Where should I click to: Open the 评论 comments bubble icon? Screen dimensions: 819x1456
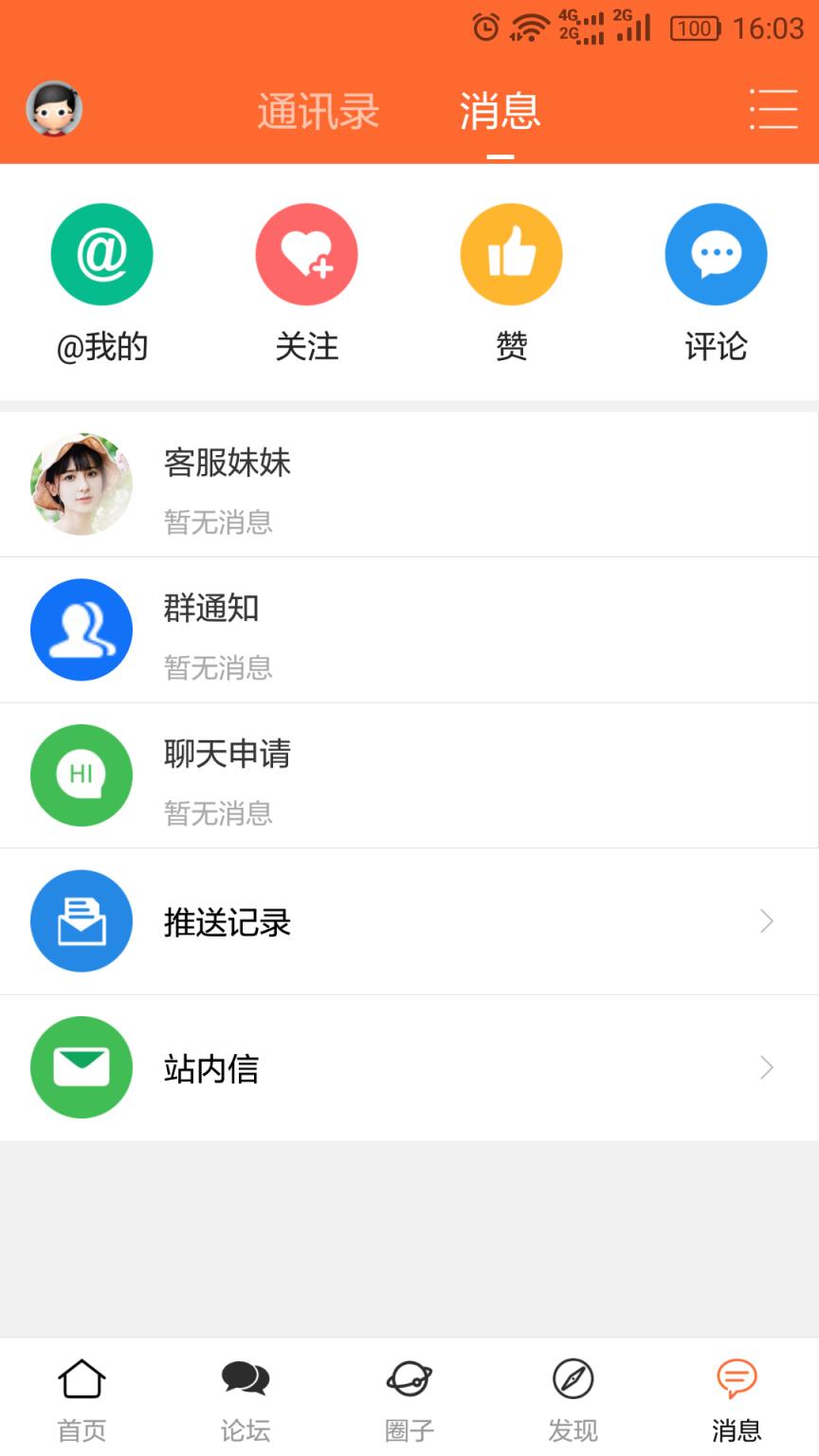(716, 254)
